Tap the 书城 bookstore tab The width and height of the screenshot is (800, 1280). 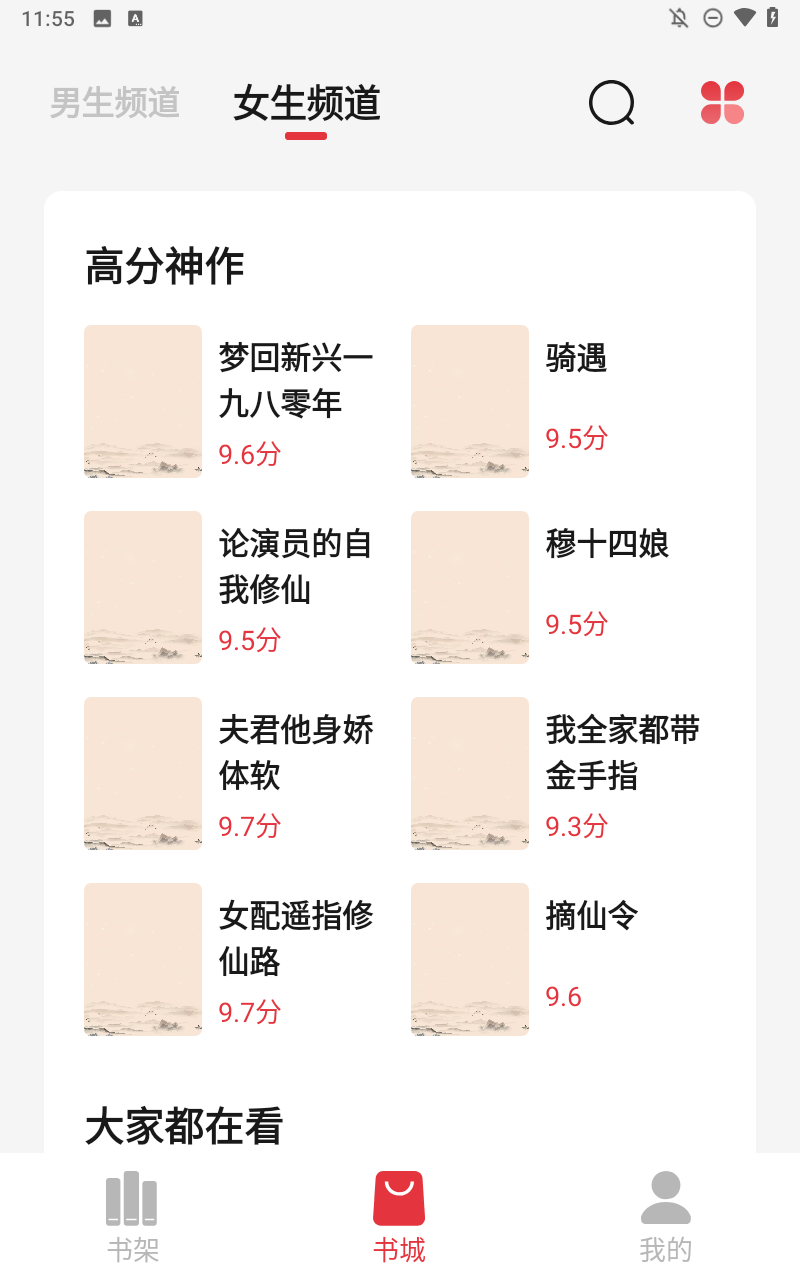399,1216
